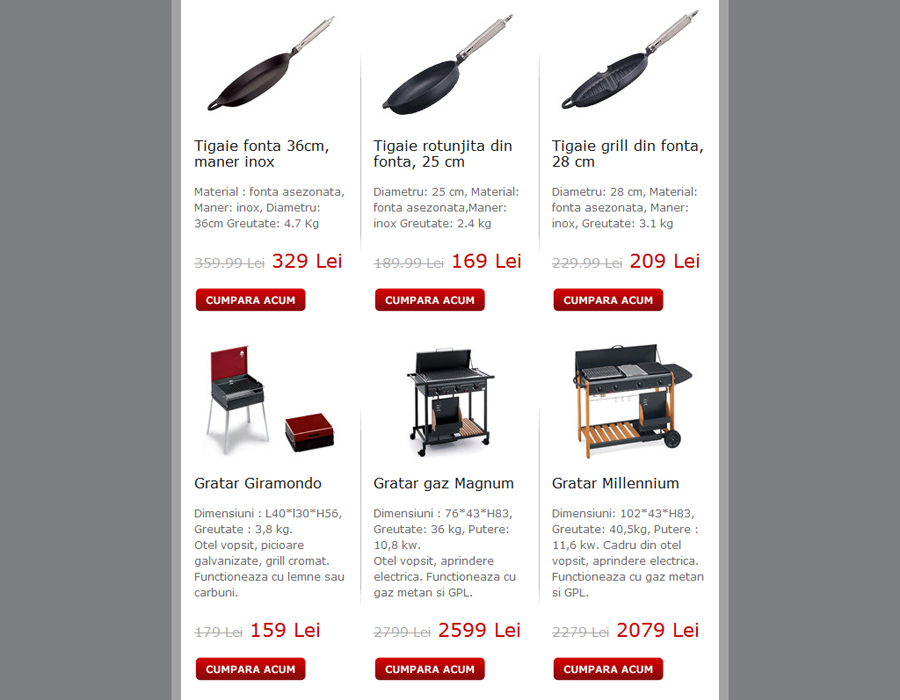This screenshot has height=700, width=900.
Task: Tap Cumpara Acum under Gratar Giramondo
Action: 250,669
